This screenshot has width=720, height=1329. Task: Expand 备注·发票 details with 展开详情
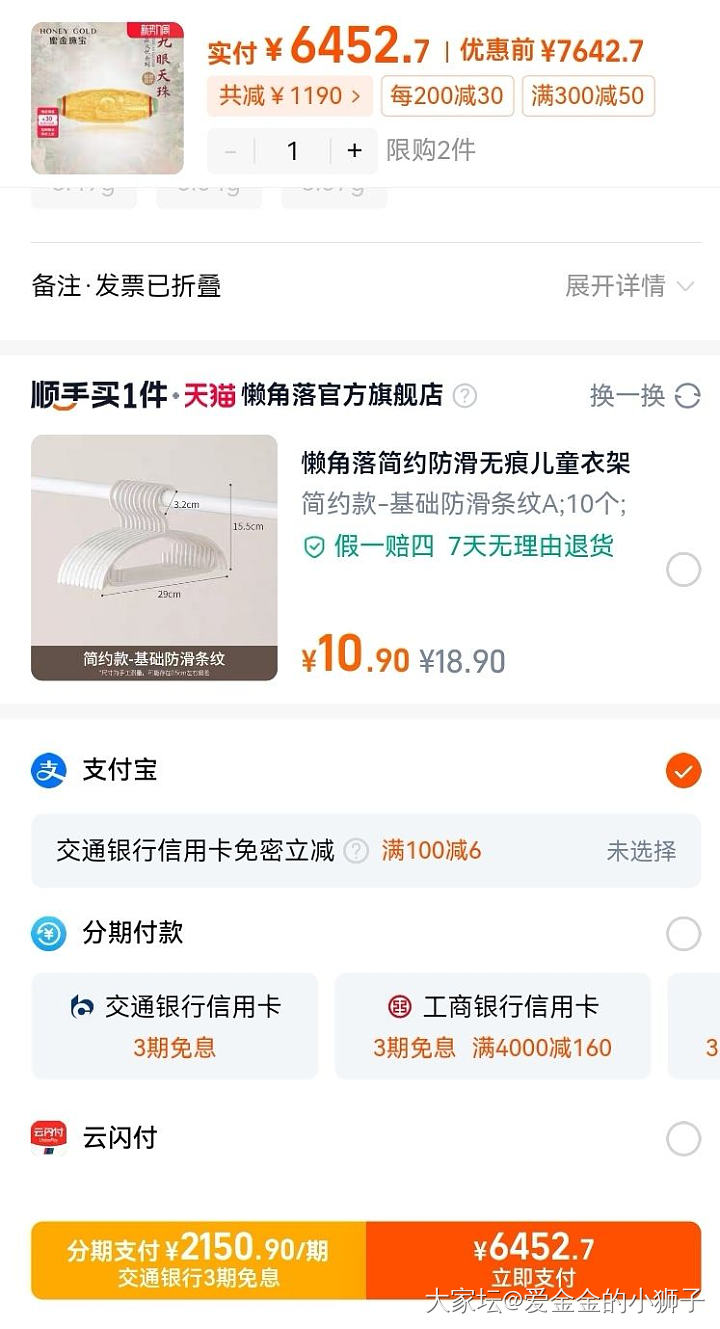pos(629,286)
